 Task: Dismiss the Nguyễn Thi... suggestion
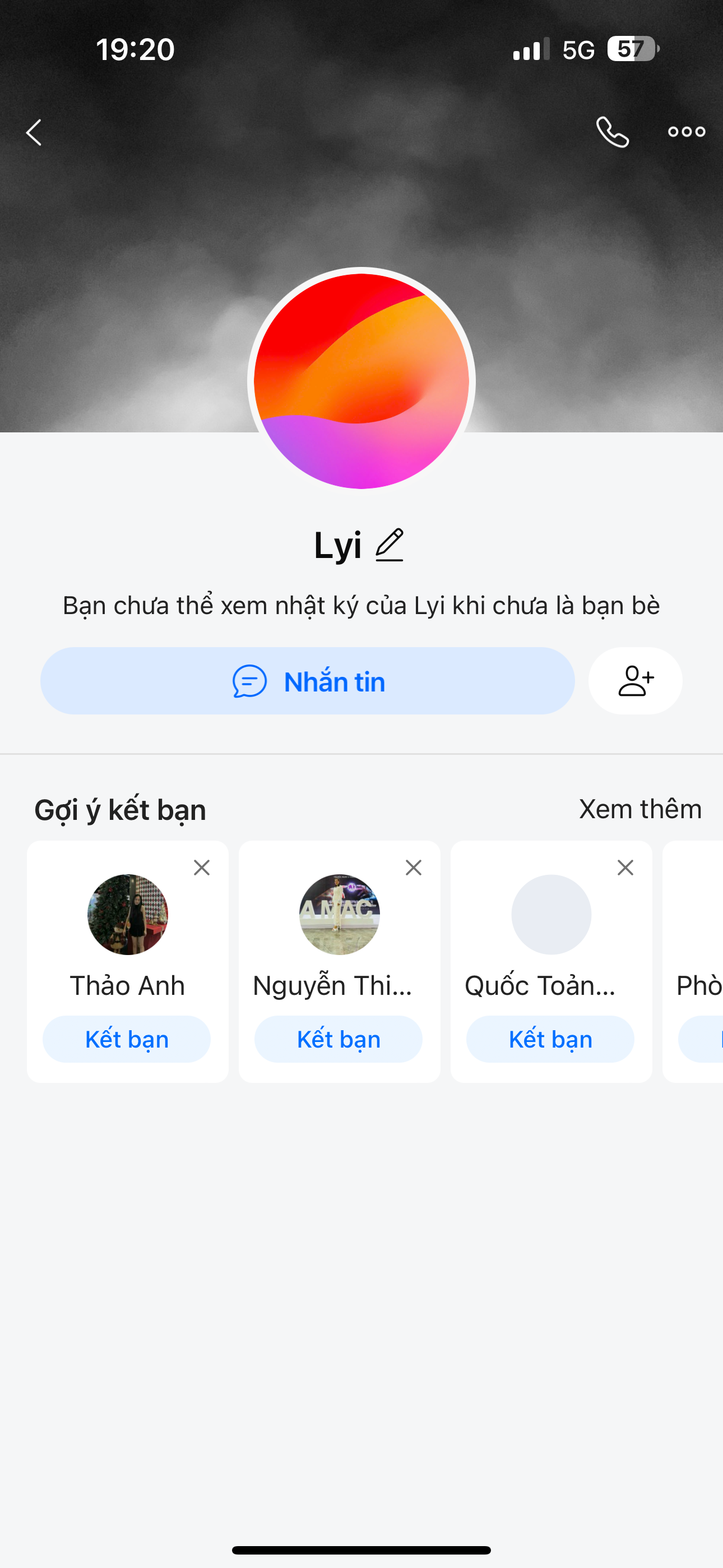[x=413, y=868]
